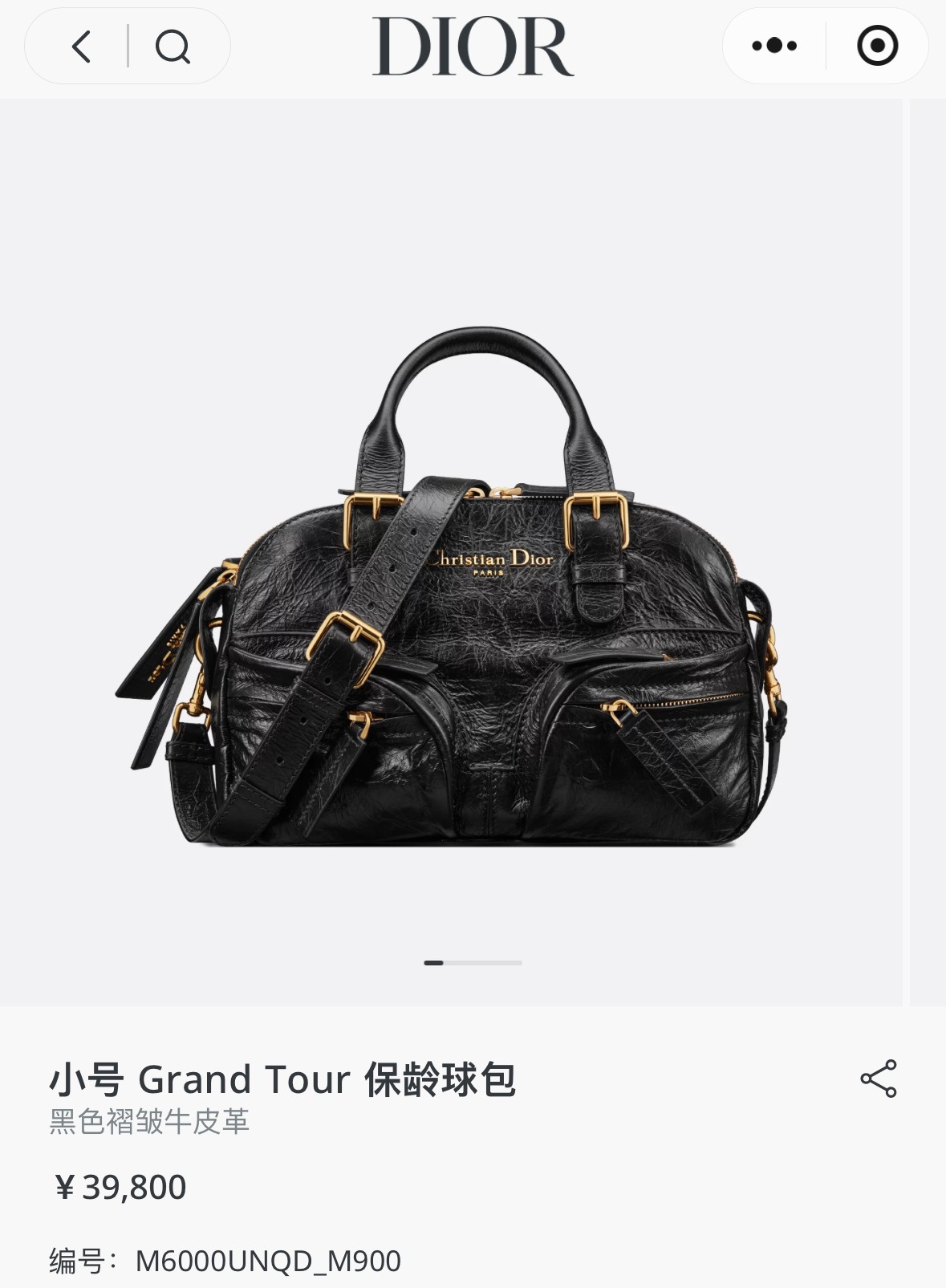Go back to the previous page
The image size is (946, 1288).
(82, 47)
